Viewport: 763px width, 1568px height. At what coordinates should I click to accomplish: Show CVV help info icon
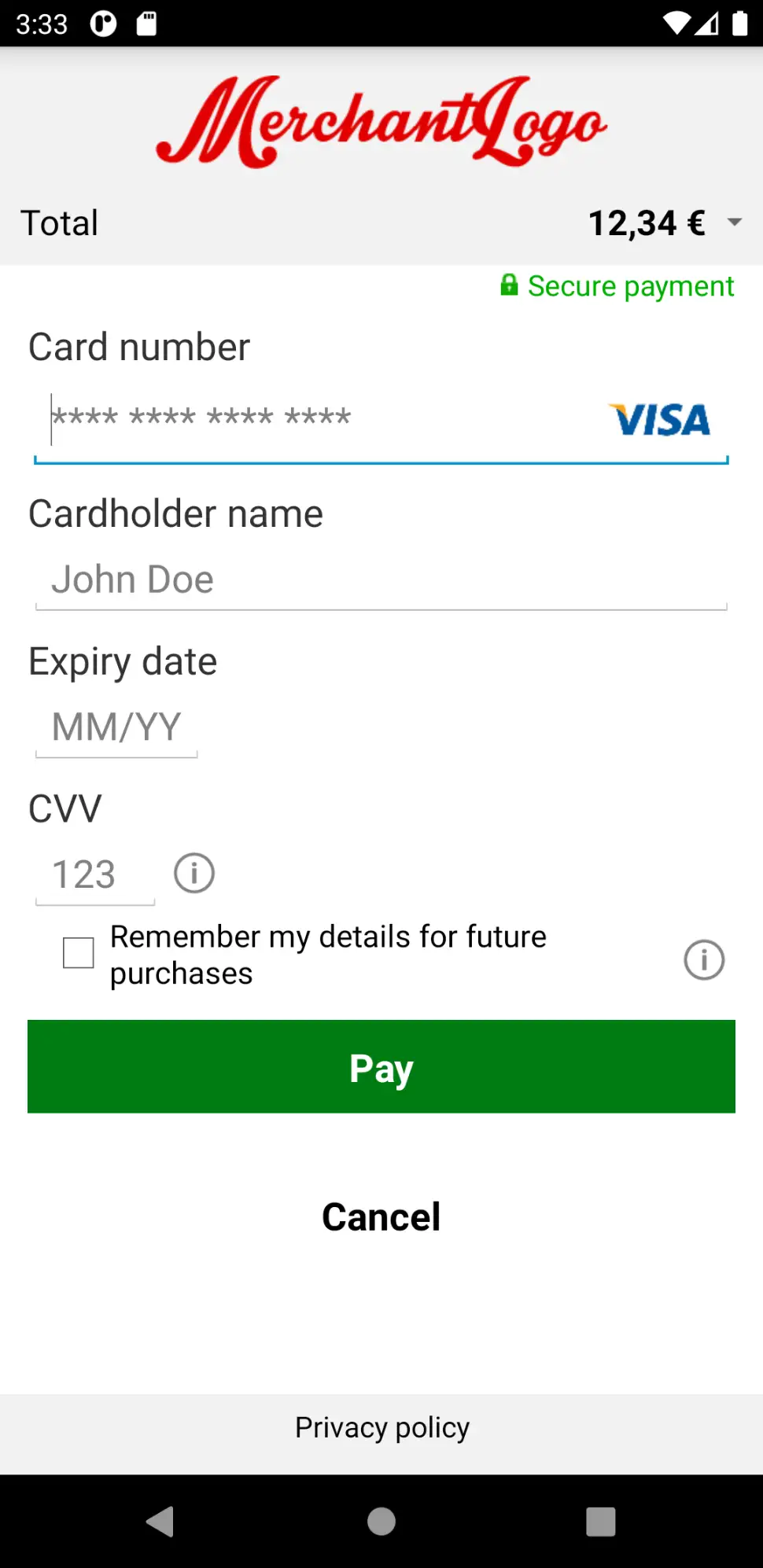(194, 874)
